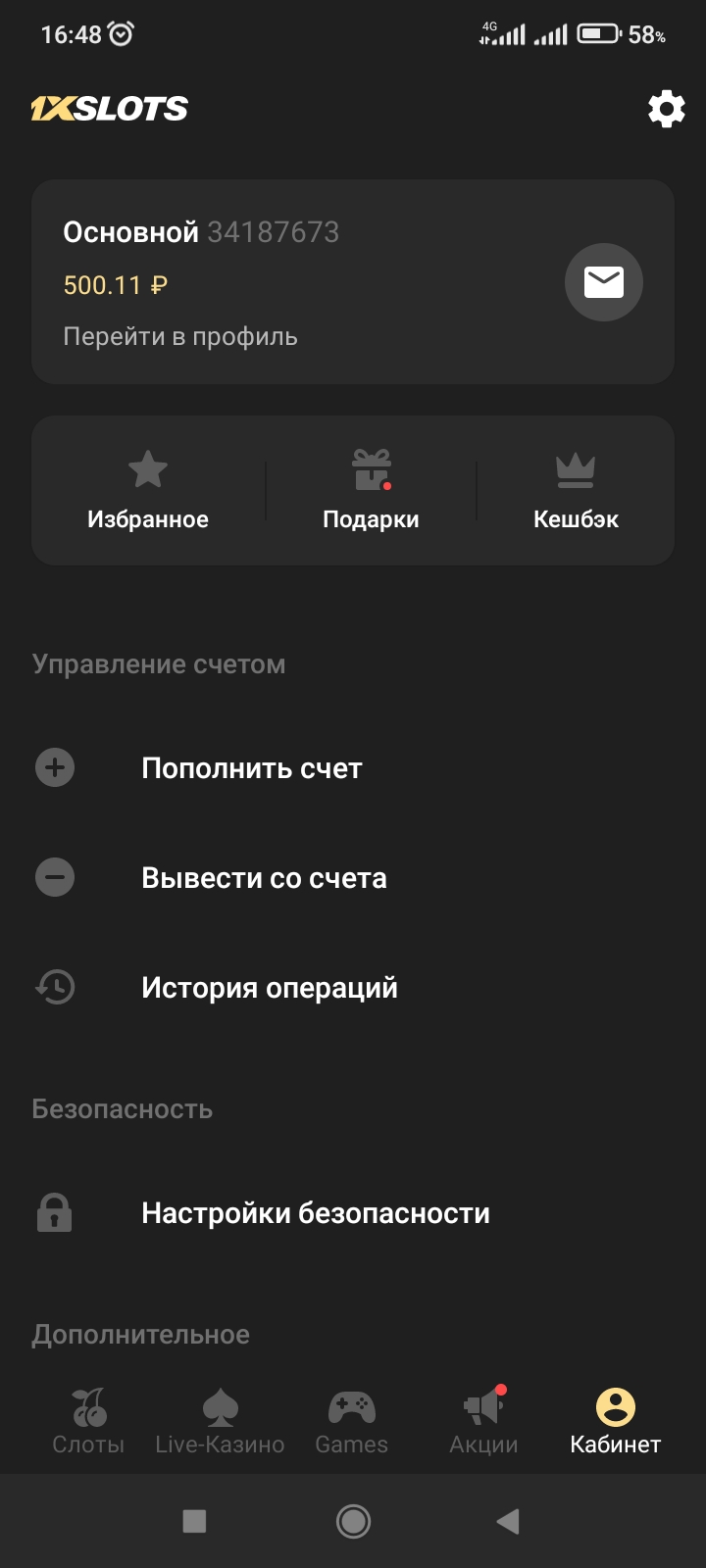The image size is (706, 1568).
Task: Open Избранное favorites
Action: coord(148,490)
